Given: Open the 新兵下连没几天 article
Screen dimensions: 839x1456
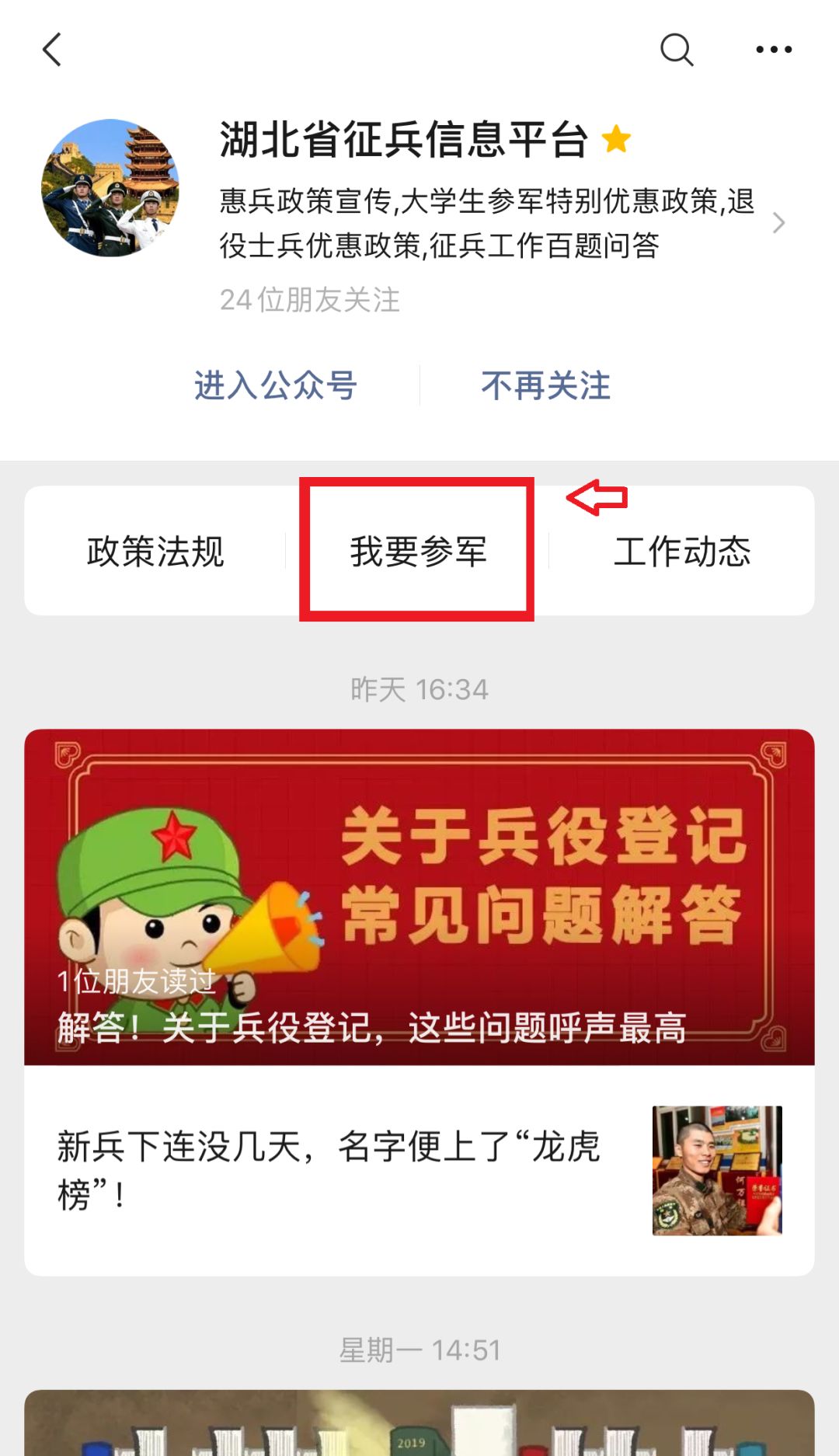Looking at the screenshot, I should 419,1170.
